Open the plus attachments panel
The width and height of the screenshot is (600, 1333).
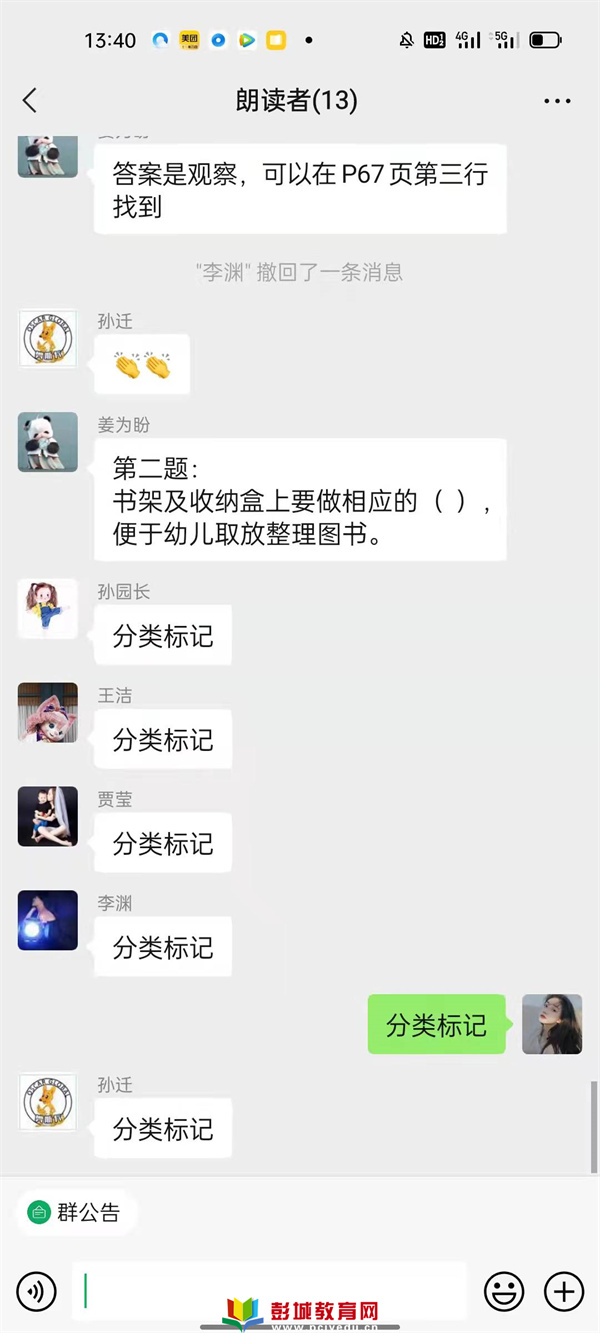coord(564,1292)
